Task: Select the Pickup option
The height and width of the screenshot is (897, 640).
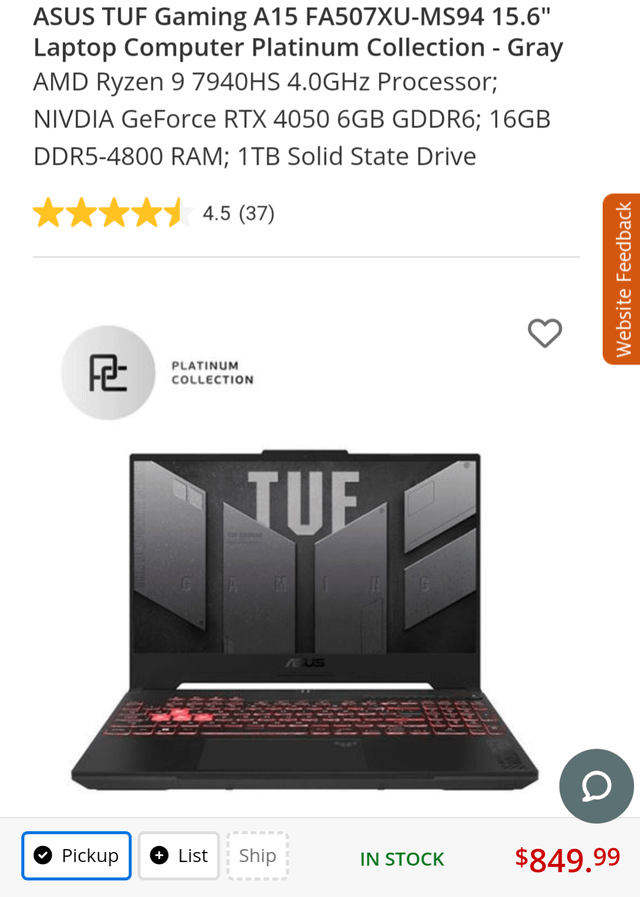Action: pos(77,856)
